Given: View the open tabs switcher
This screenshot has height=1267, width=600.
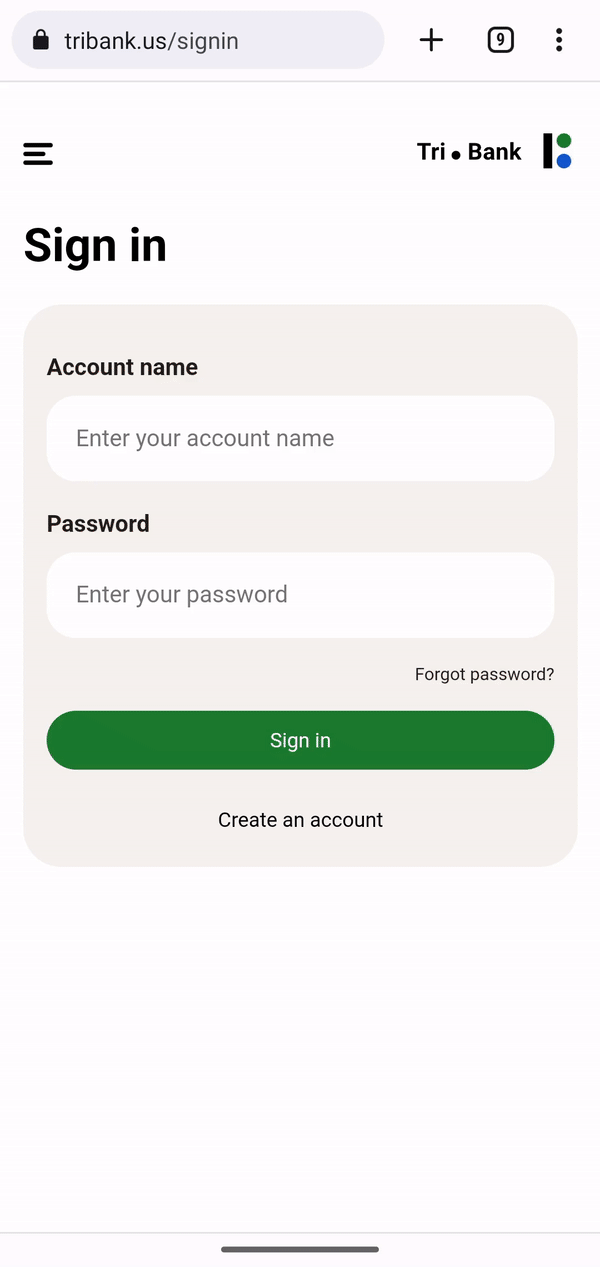Looking at the screenshot, I should coord(500,40).
